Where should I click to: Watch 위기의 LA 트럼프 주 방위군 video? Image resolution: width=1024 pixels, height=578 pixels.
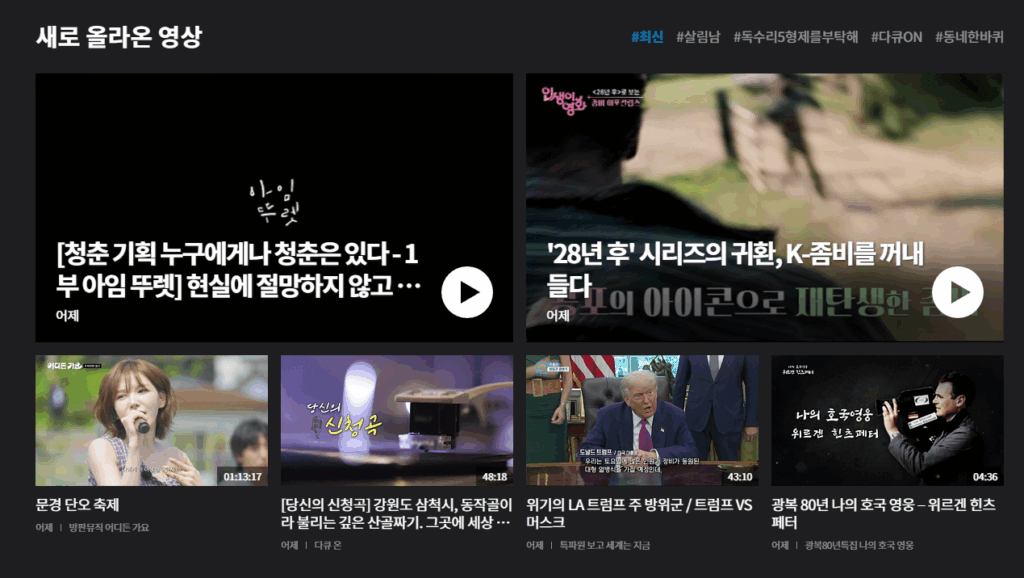[x=641, y=421]
